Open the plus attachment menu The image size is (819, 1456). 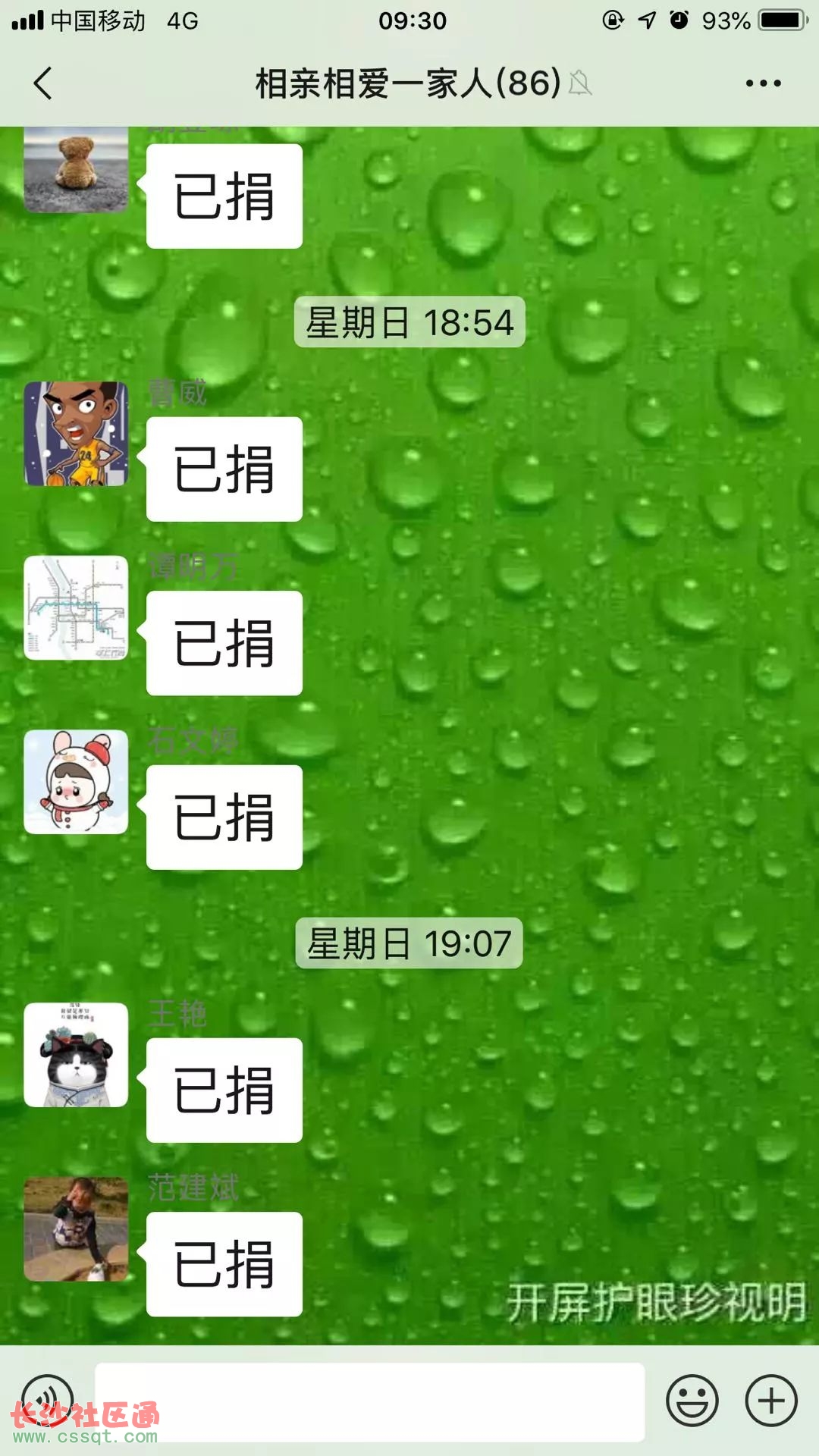point(771,1401)
